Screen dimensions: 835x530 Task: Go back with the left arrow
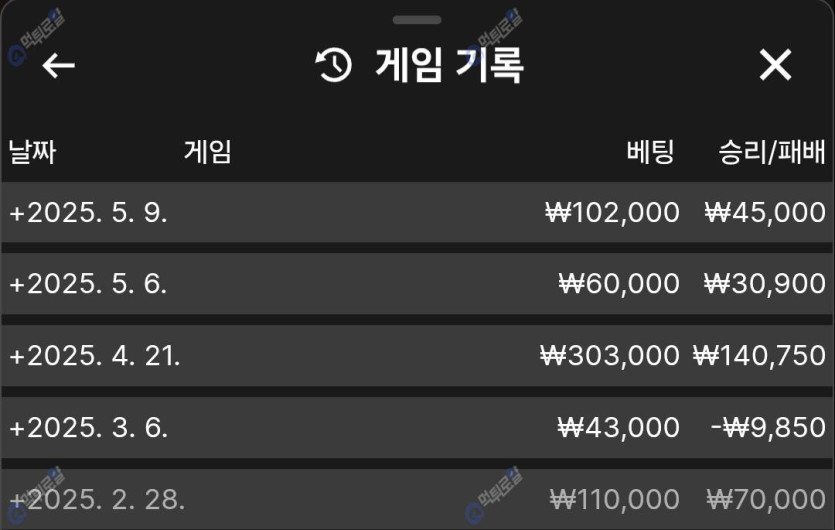click(x=58, y=66)
